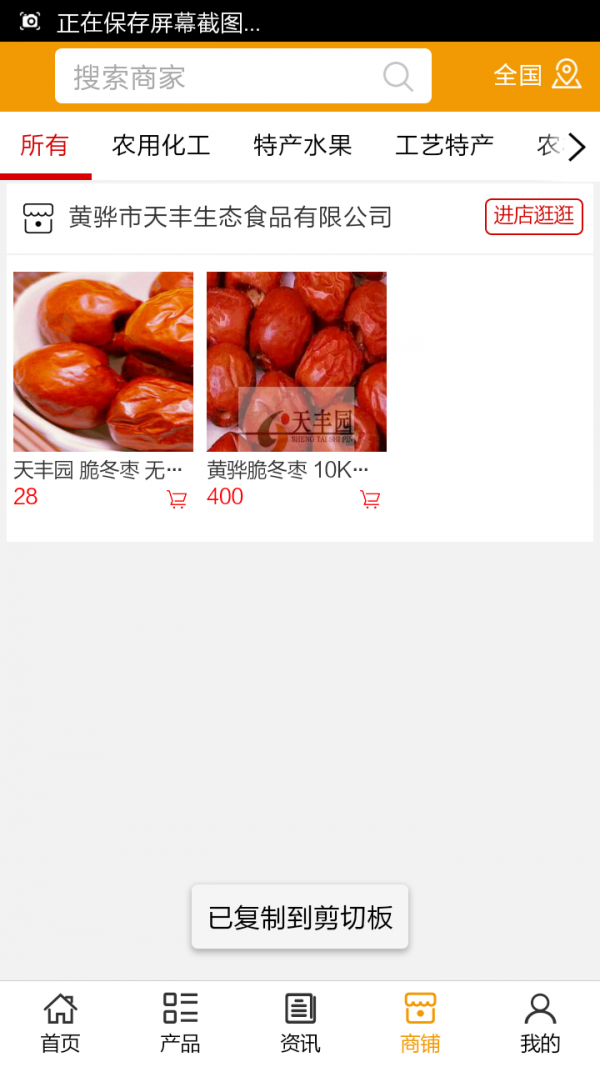Tap the 搜索商家 search field

(x=220, y=77)
